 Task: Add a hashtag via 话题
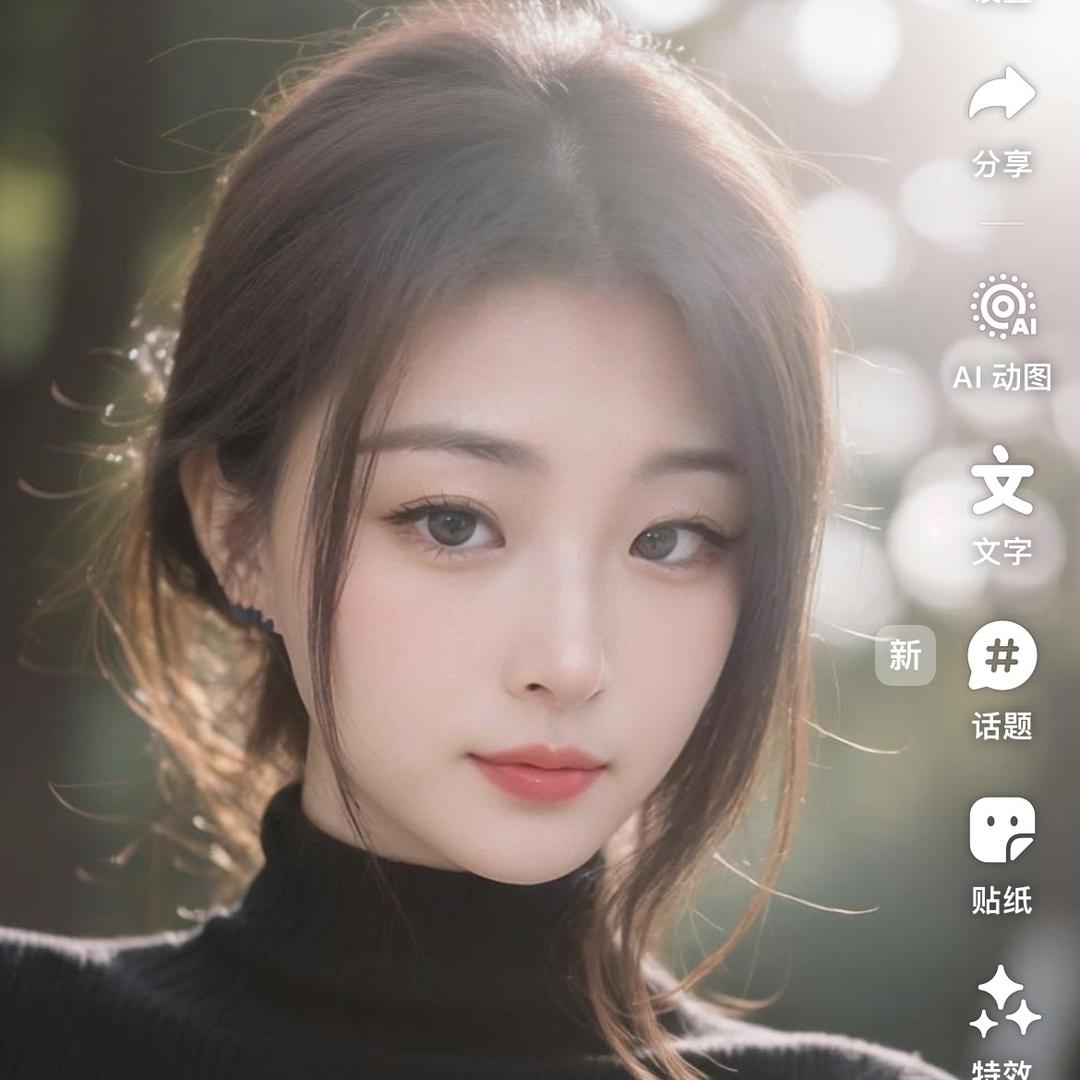[1002, 657]
